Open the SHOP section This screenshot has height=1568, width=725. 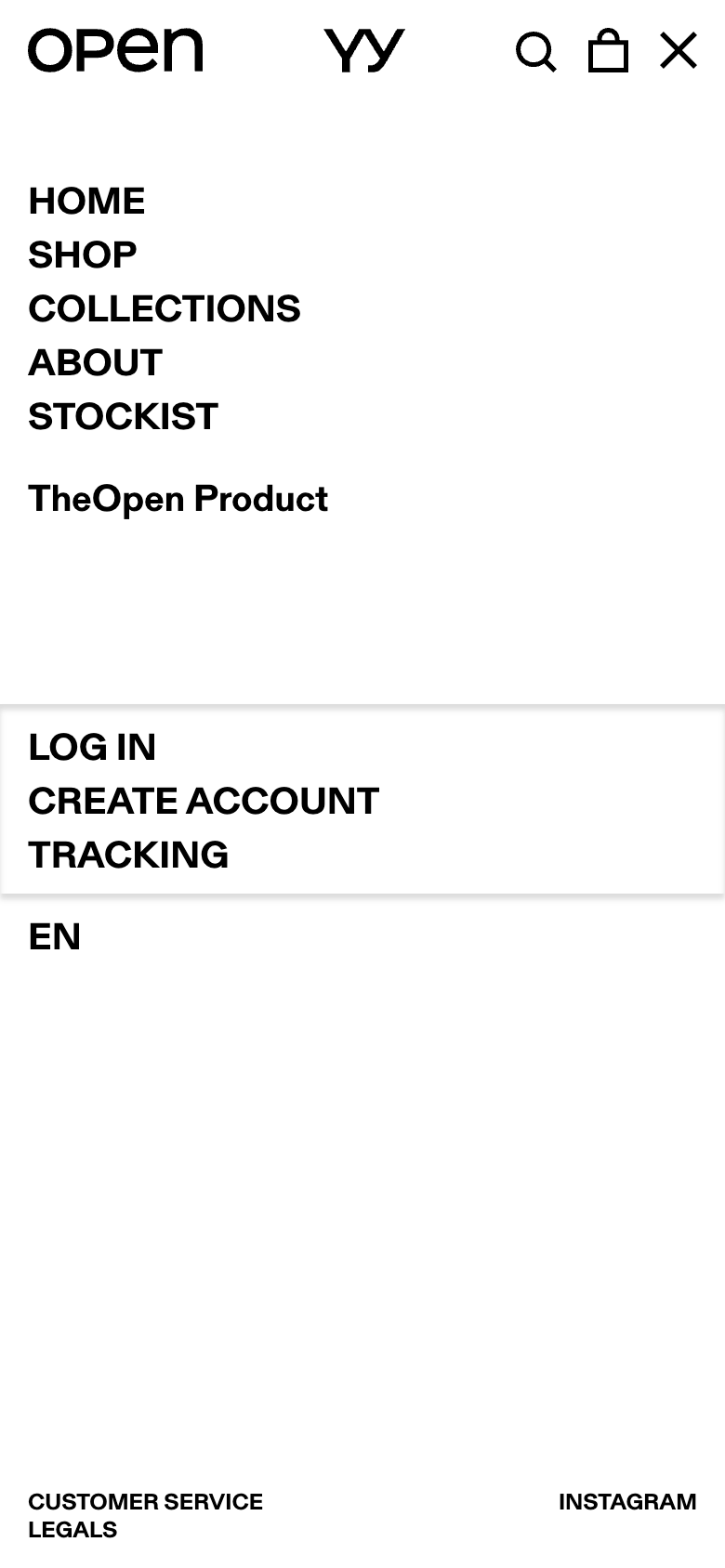pos(83,255)
